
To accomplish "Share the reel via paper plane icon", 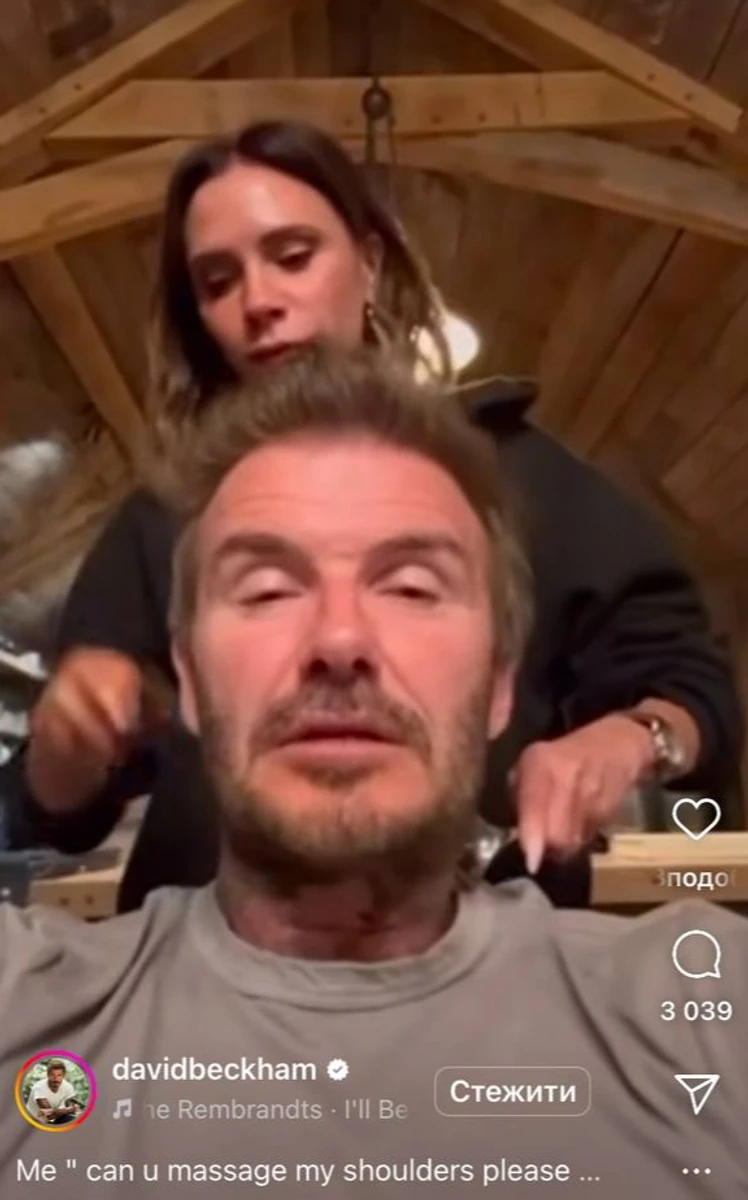I will pyautogui.click(x=696, y=1094).
